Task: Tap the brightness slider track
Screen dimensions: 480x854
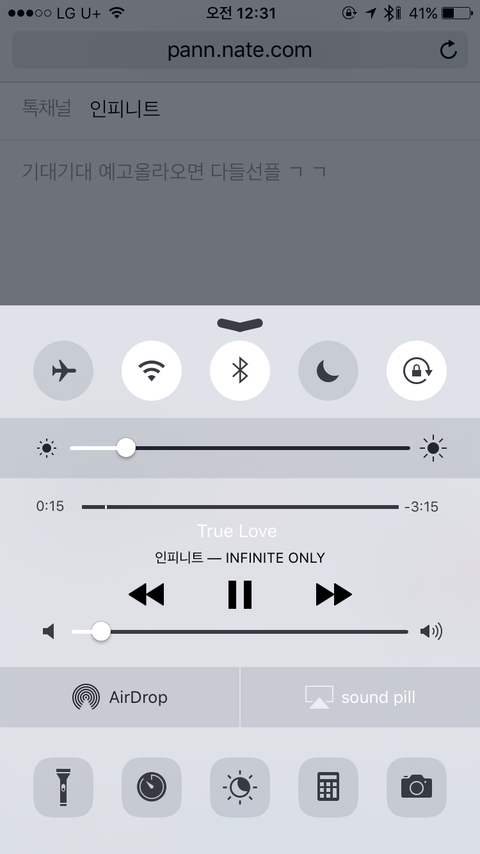Action: point(240,448)
